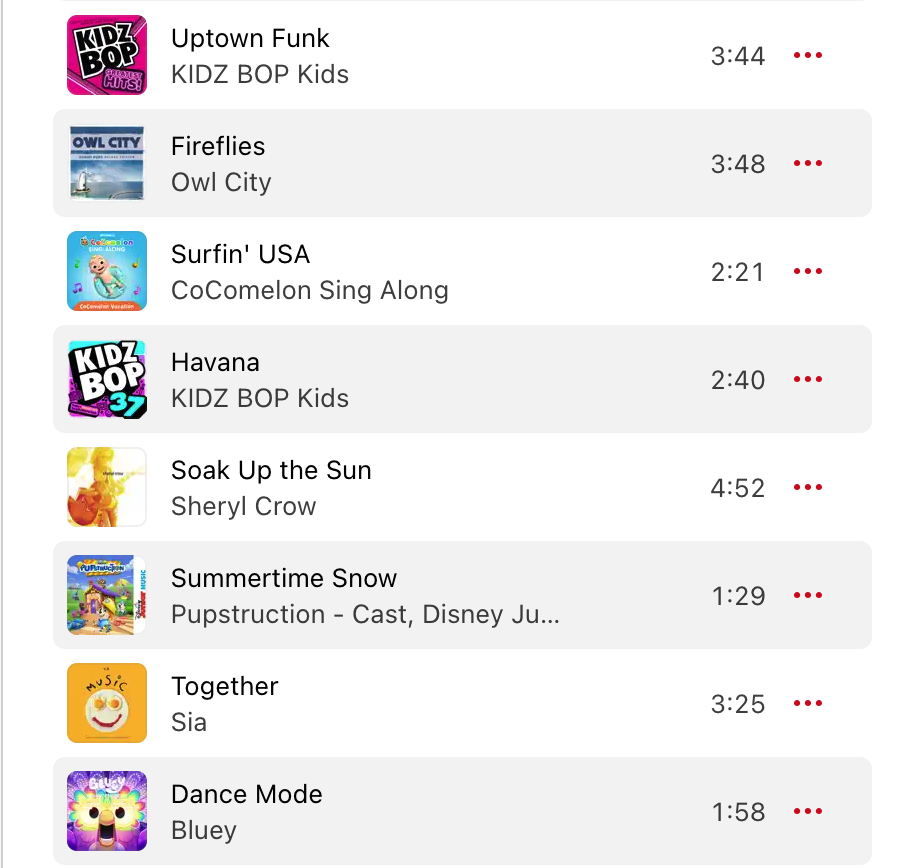Open more options for Uptown Funk
The height and width of the screenshot is (868, 908).
click(807, 56)
